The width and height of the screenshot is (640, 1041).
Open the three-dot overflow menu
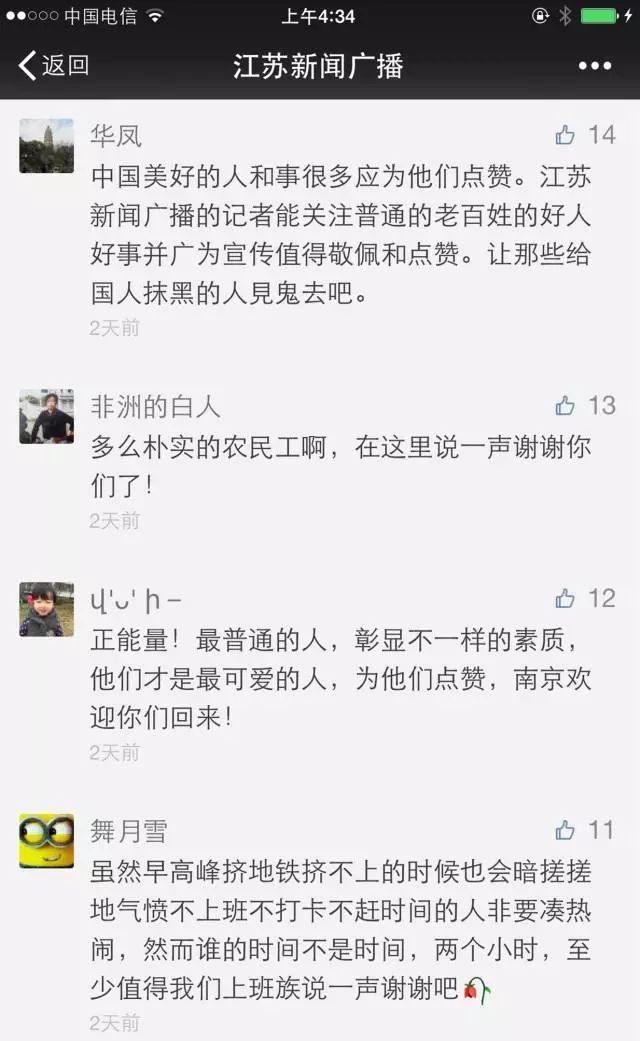594,66
